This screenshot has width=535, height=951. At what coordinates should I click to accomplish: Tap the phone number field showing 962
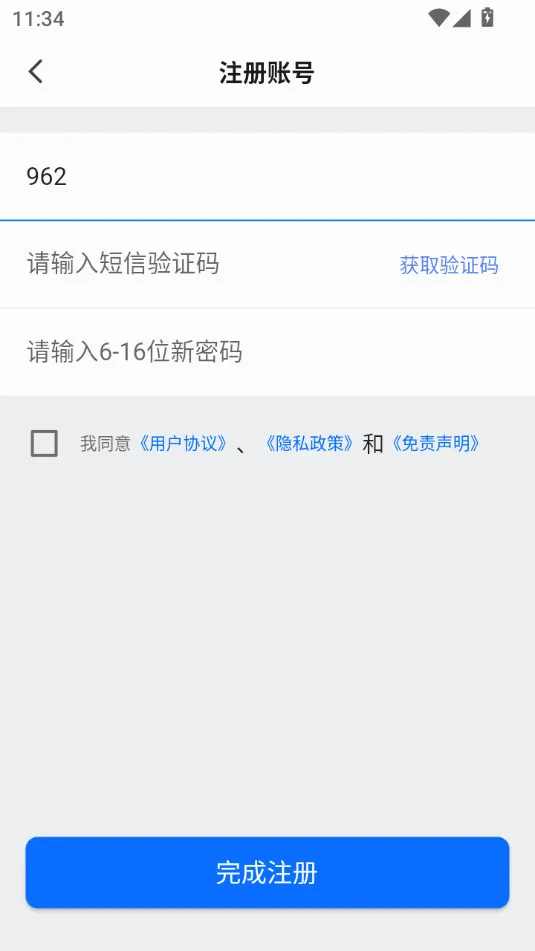pos(268,176)
